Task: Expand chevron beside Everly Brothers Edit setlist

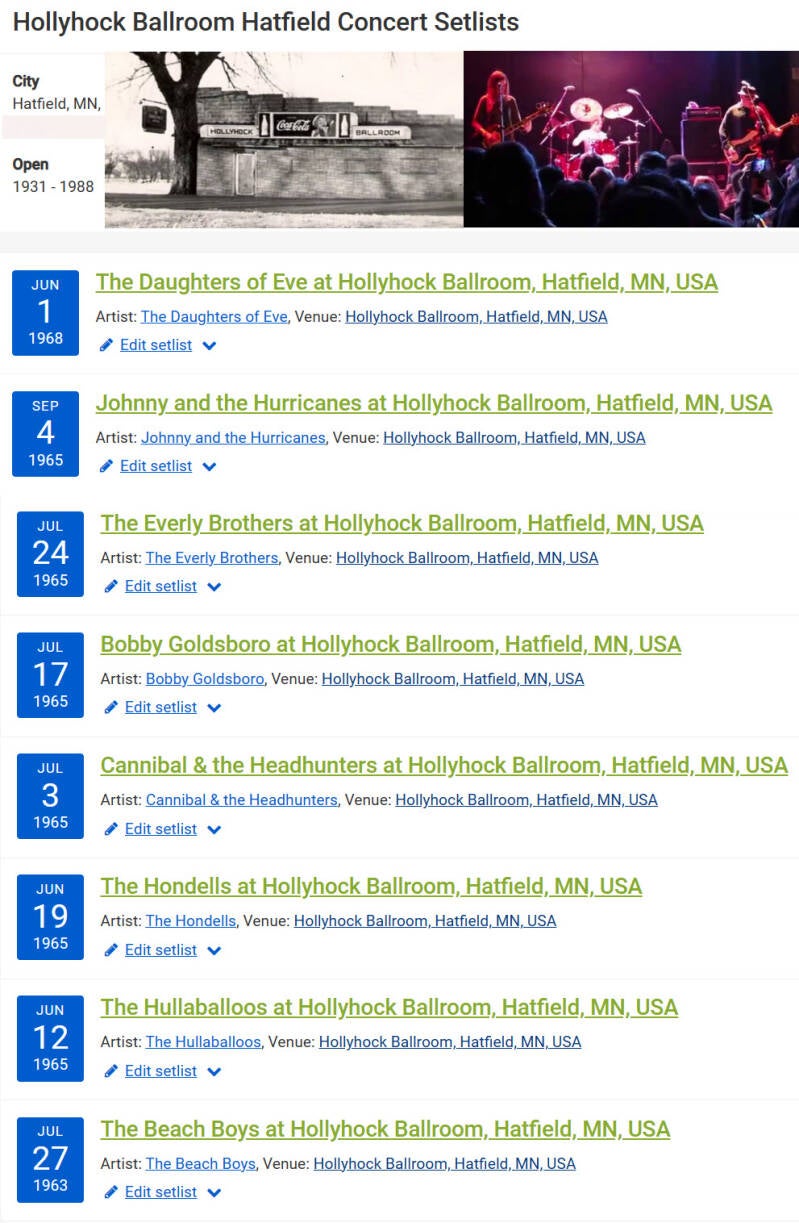Action: 214,587
